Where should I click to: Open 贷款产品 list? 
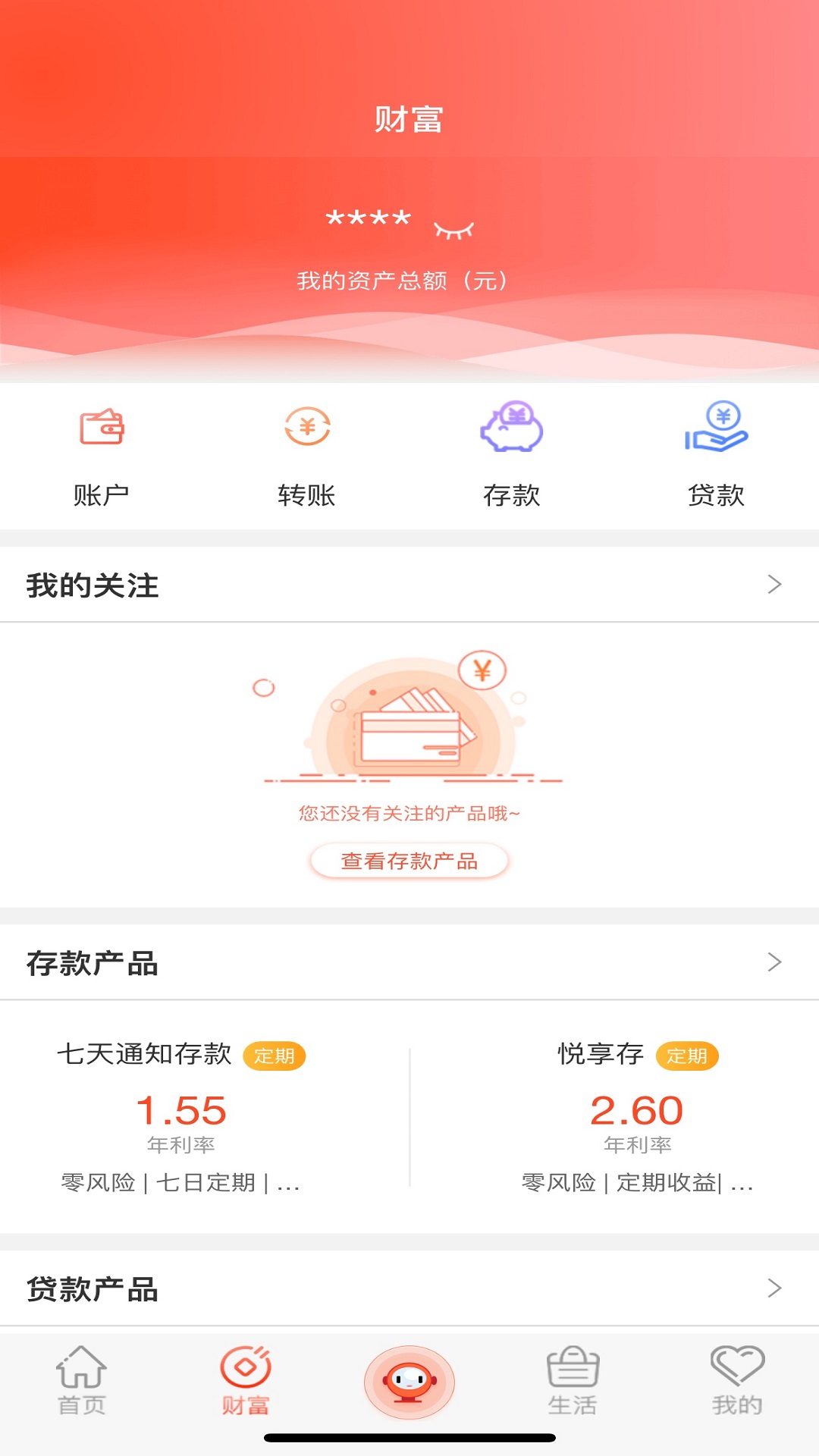(773, 1288)
